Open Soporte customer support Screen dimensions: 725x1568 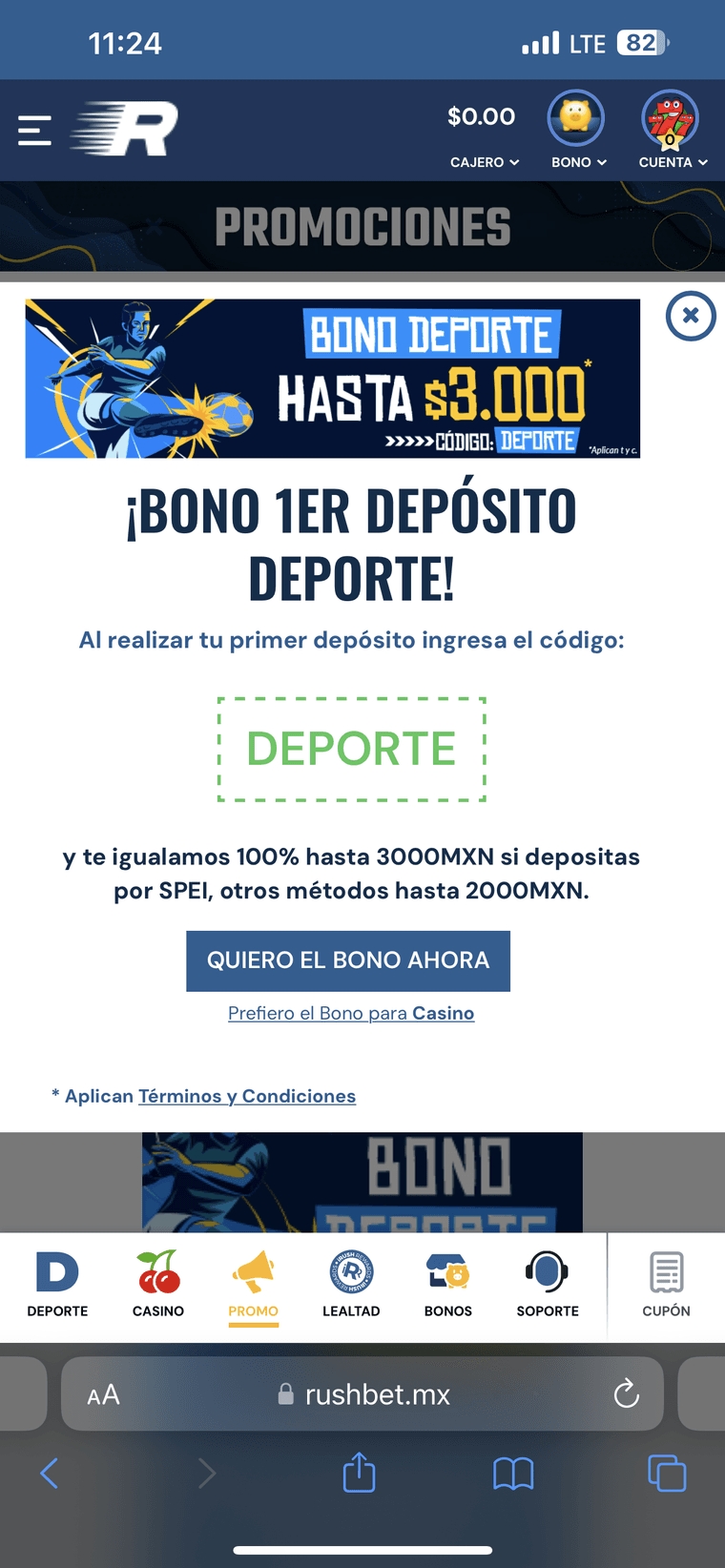[x=548, y=1284]
